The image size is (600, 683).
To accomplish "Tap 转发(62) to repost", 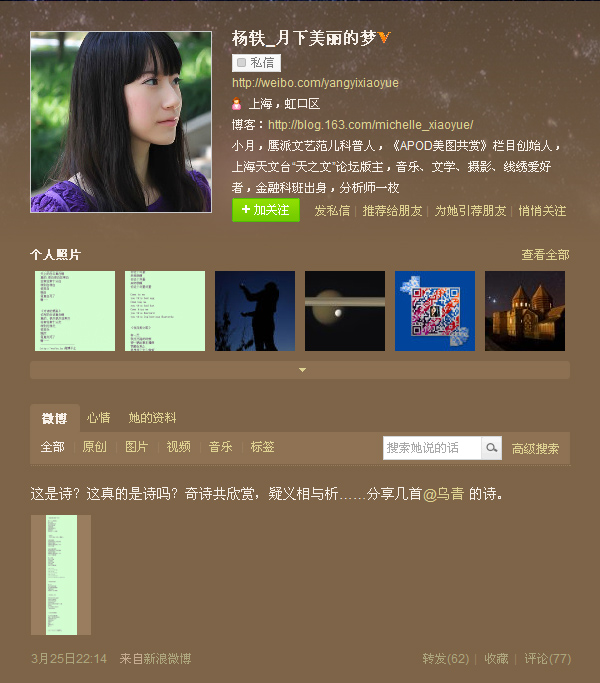I will pos(445,659).
